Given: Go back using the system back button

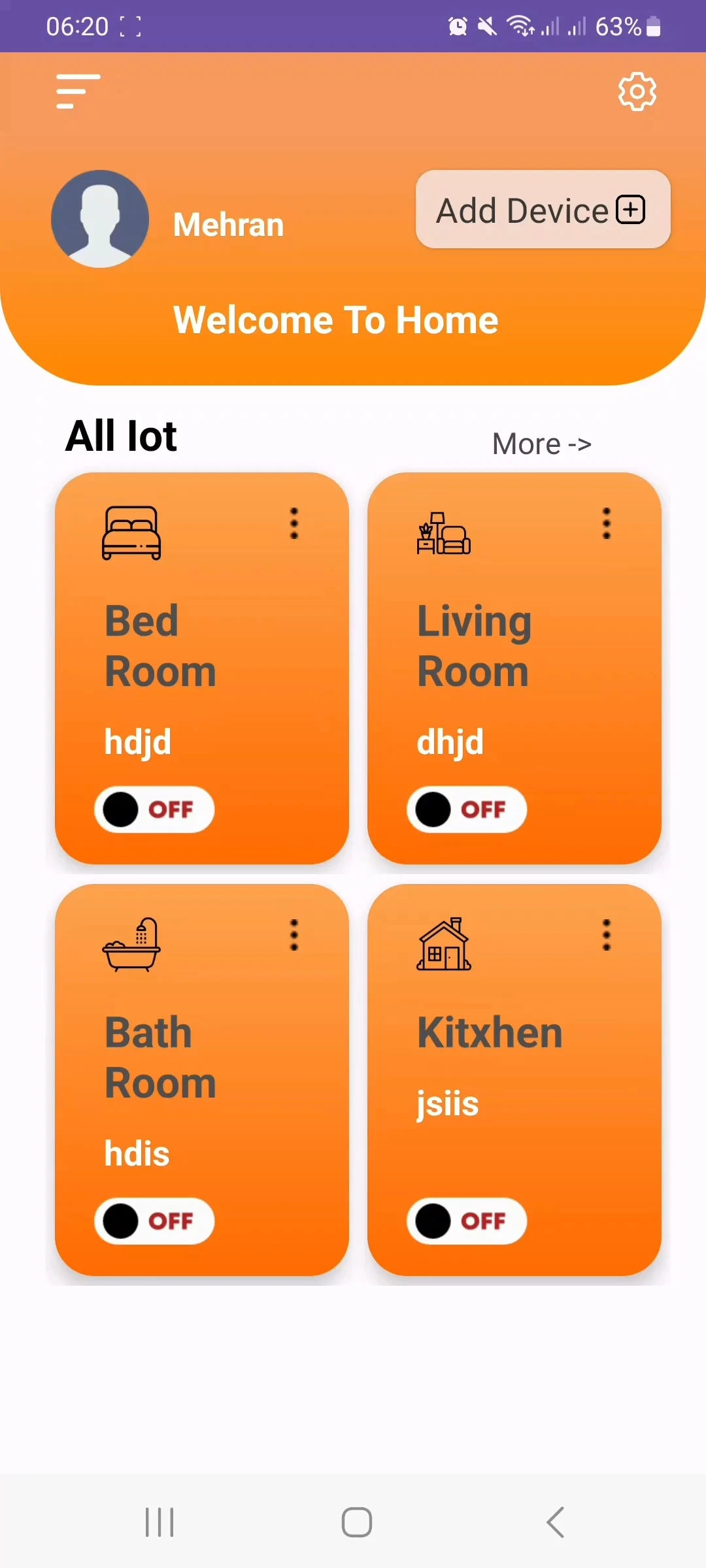Looking at the screenshot, I should click(555, 1523).
